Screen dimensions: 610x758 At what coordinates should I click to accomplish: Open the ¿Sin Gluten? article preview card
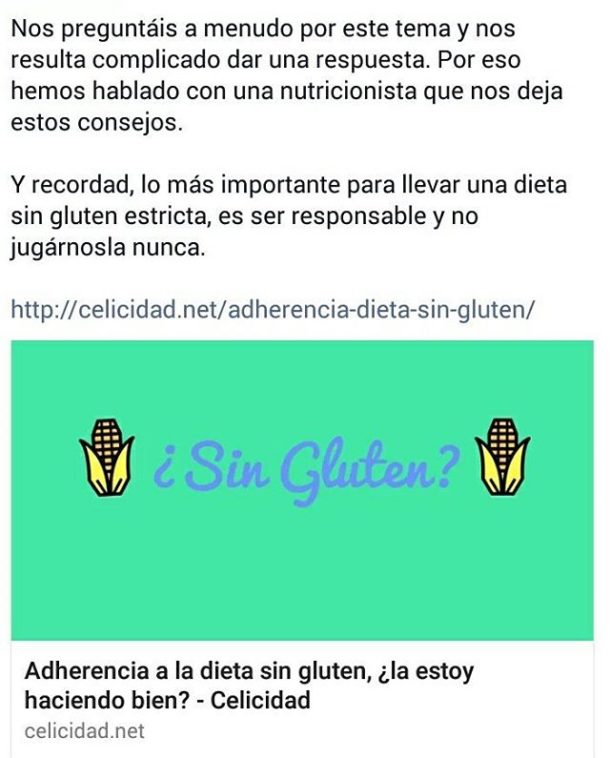pyautogui.click(x=302, y=490)
